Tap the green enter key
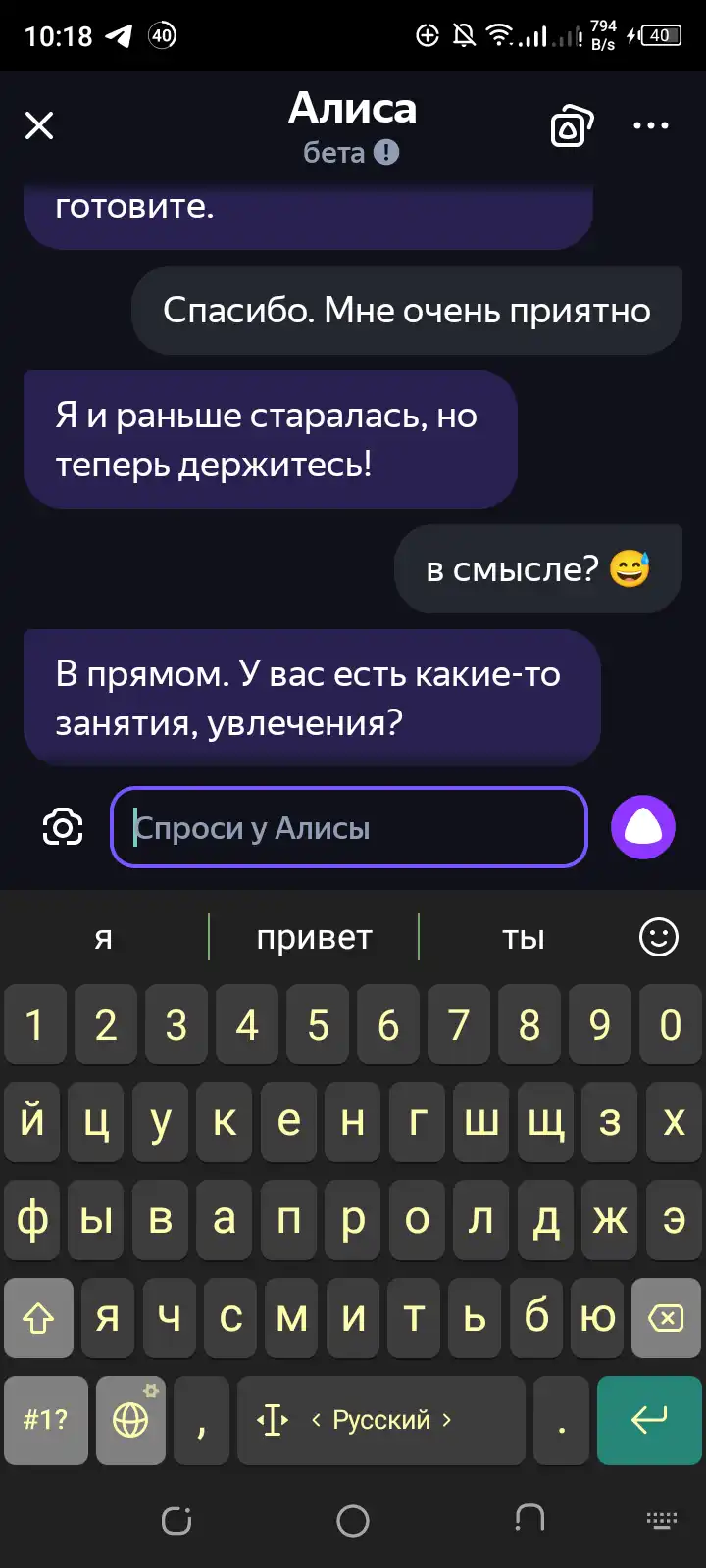This screenshot has width=706, height=1568. (649, 1420)
